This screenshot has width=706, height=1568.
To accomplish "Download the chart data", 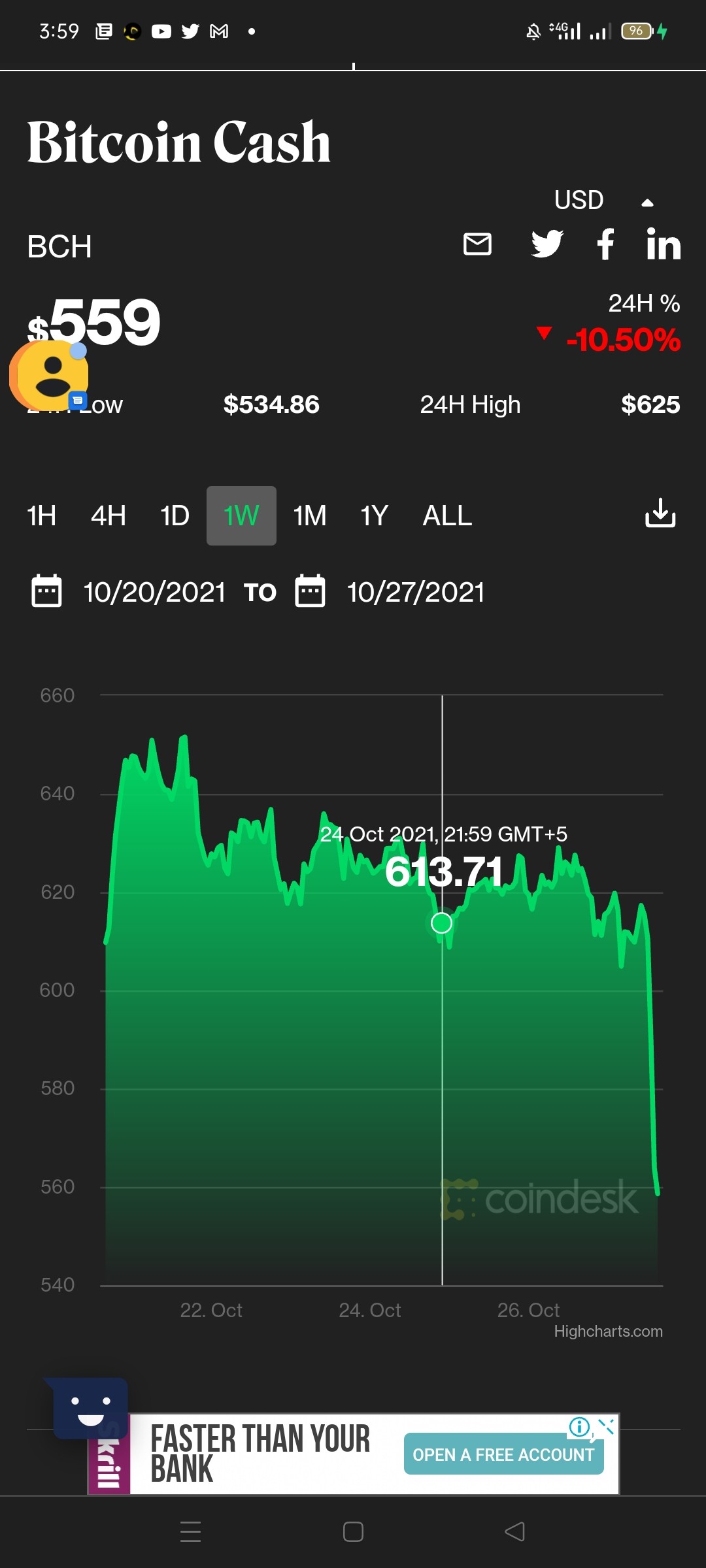I will tap(660, 513).
